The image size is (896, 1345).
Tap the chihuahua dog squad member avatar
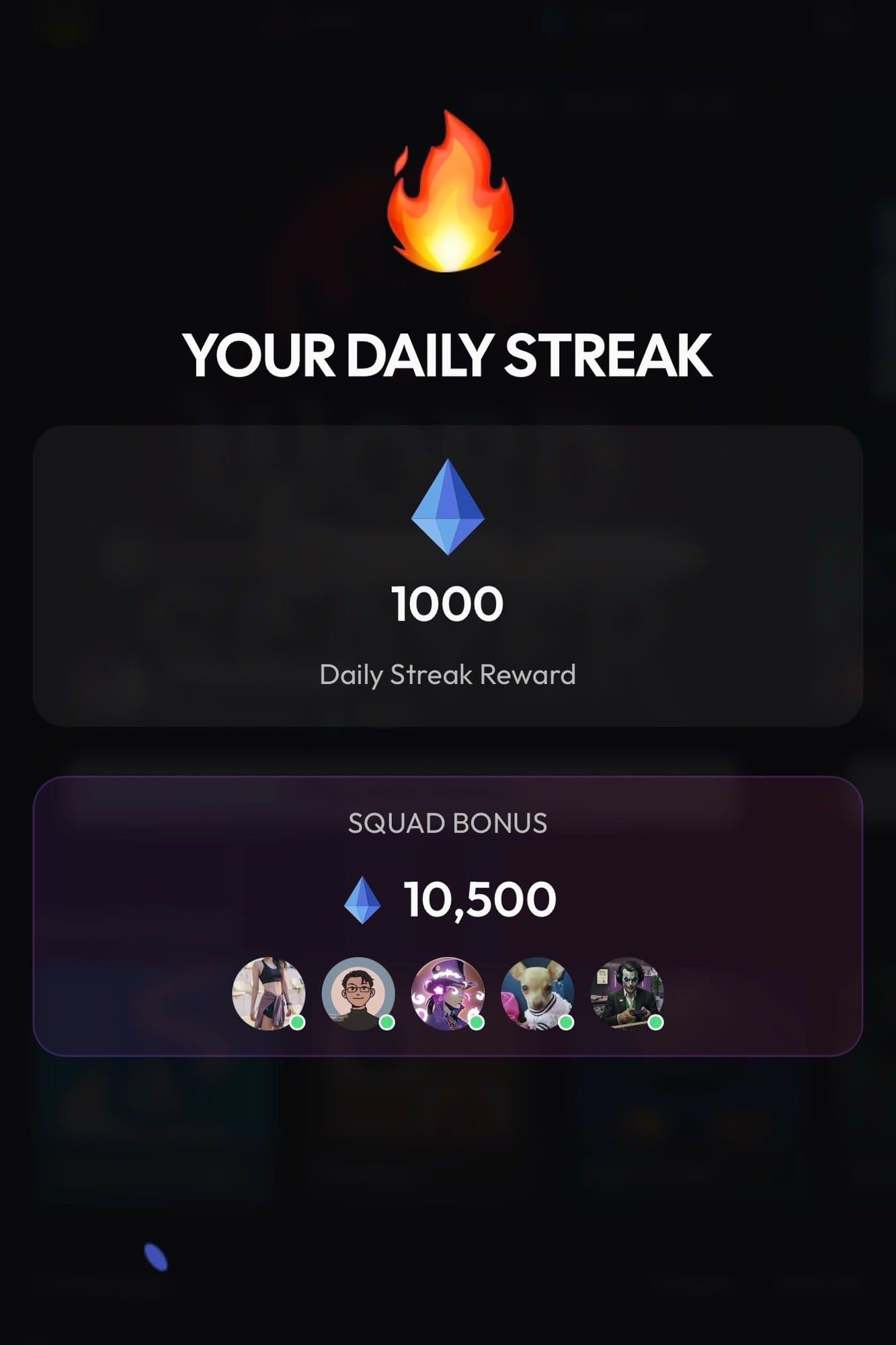tap(537, 993)
